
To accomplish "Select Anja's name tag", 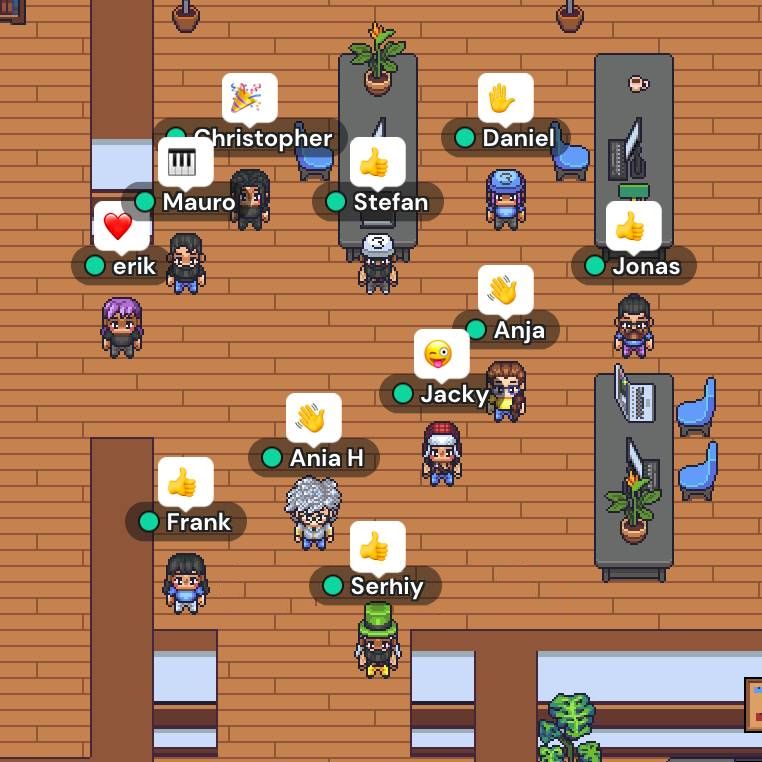I will pos(507,330).
